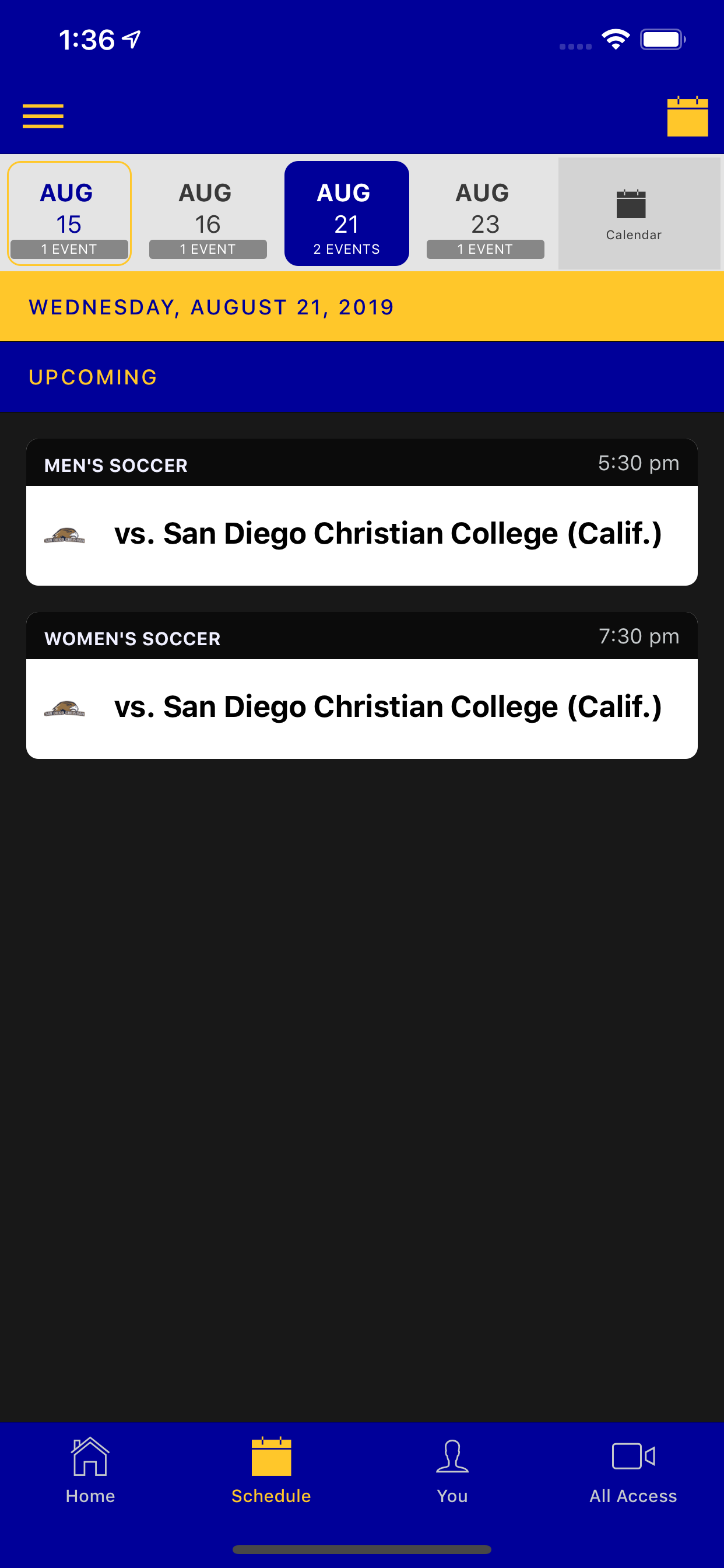Open the Women's Soccer 7:30 pm game
Viewport: 724px width, 1568px height.
(x=361, y=685)
